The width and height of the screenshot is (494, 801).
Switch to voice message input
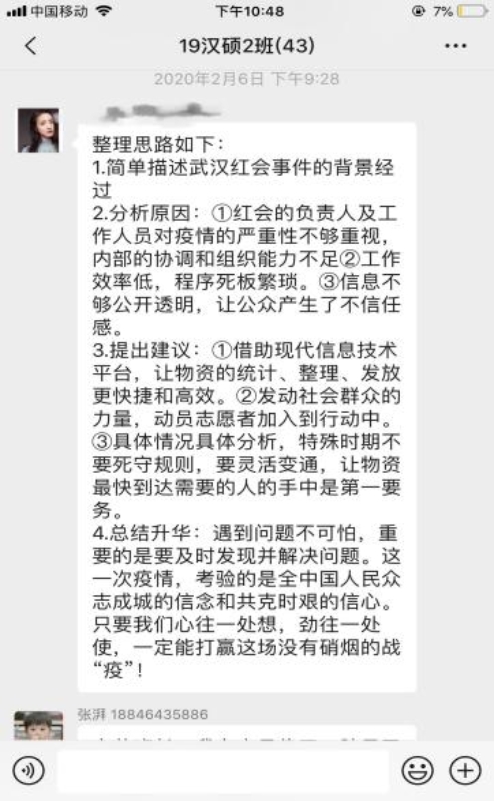[x=29, y=770]
